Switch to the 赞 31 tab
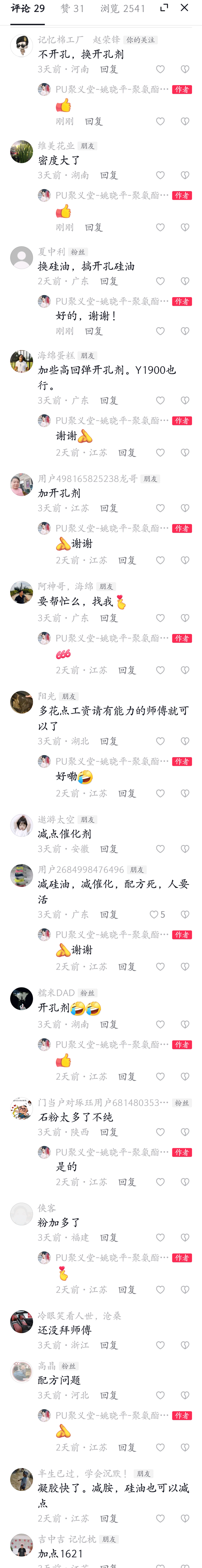Image resolution: width=202 pixels, height=1568 pixels. click(72, 8)
